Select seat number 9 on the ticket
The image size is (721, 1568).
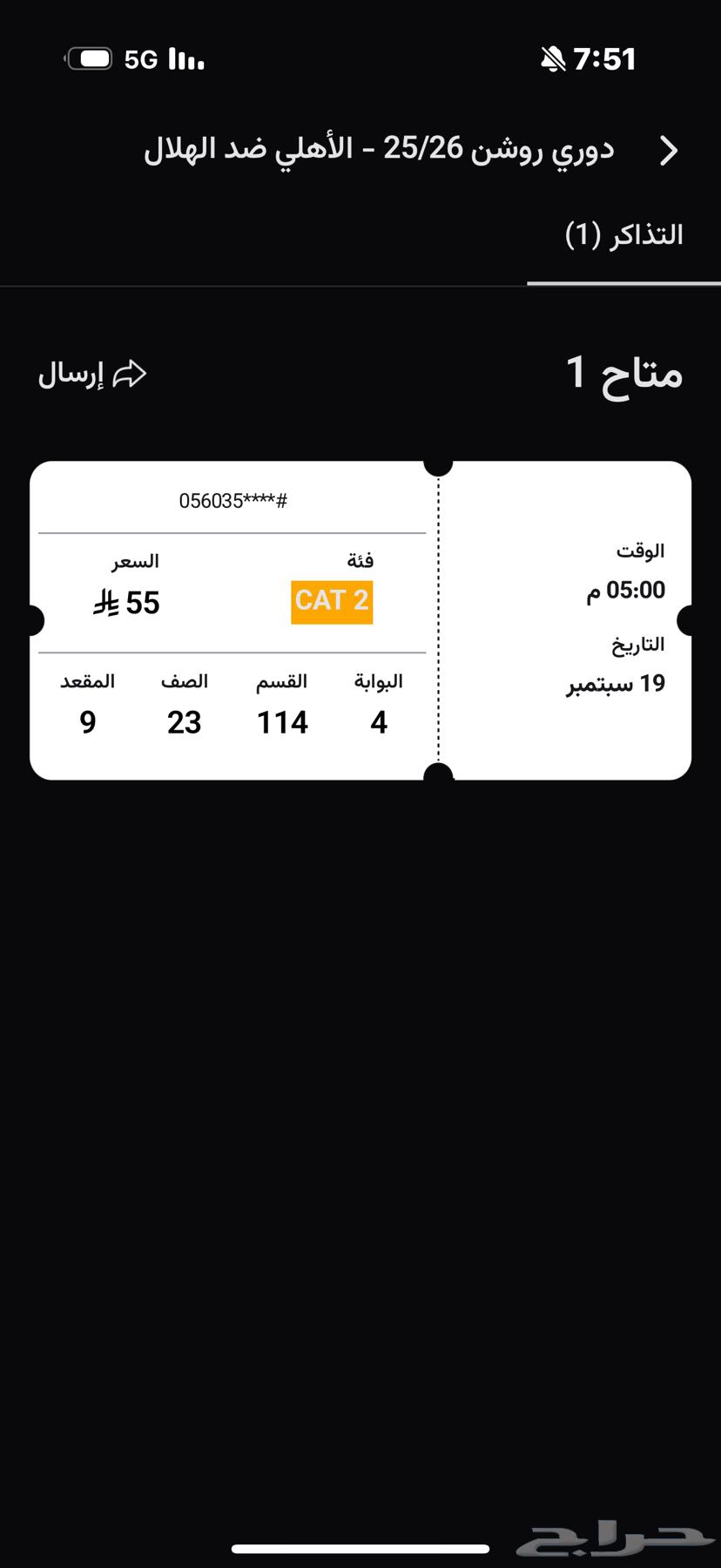[x=86, y=722]
